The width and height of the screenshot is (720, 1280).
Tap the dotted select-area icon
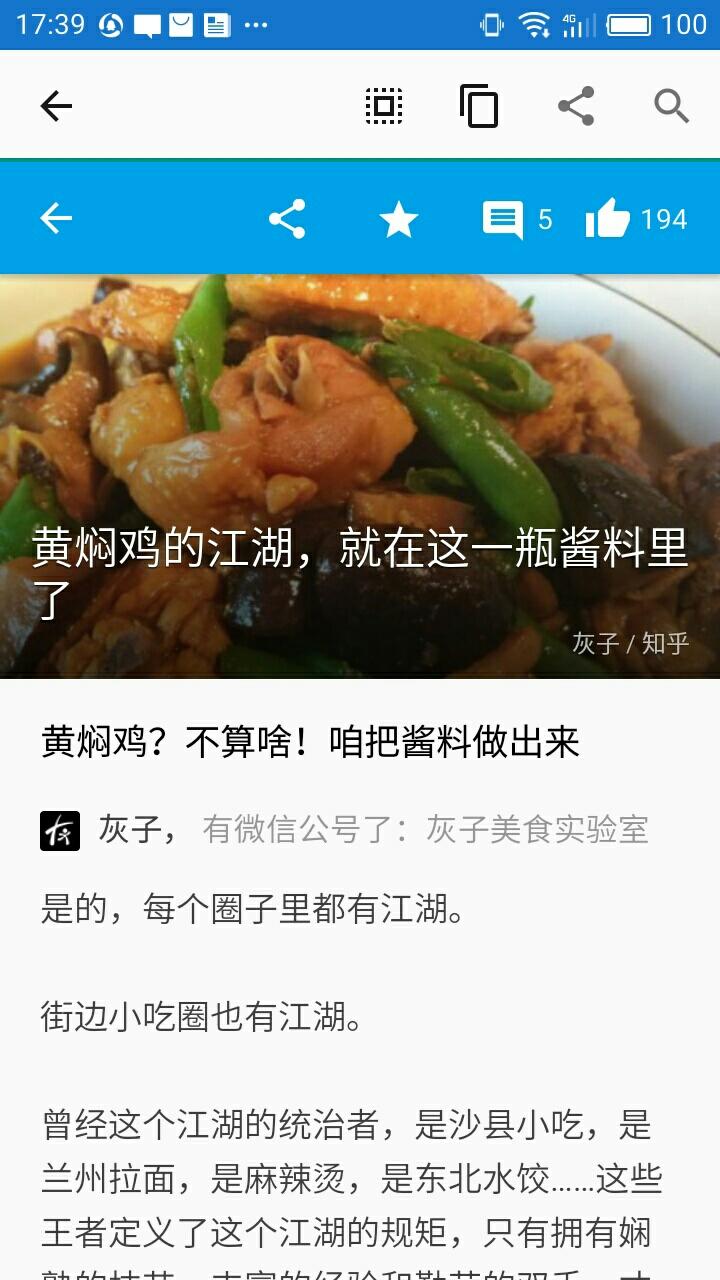[384, 106]
